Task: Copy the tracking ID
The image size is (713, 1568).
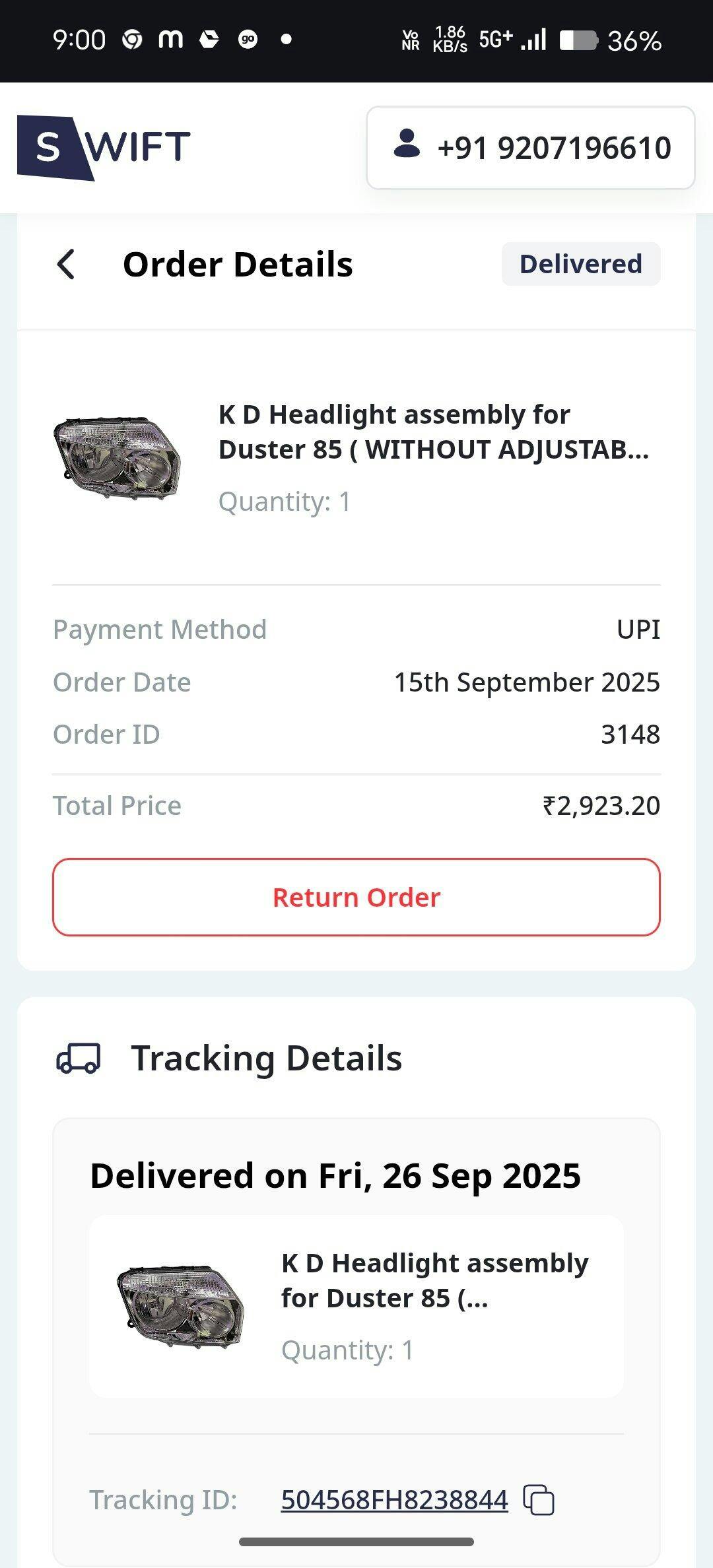Action: [539, 1499]
